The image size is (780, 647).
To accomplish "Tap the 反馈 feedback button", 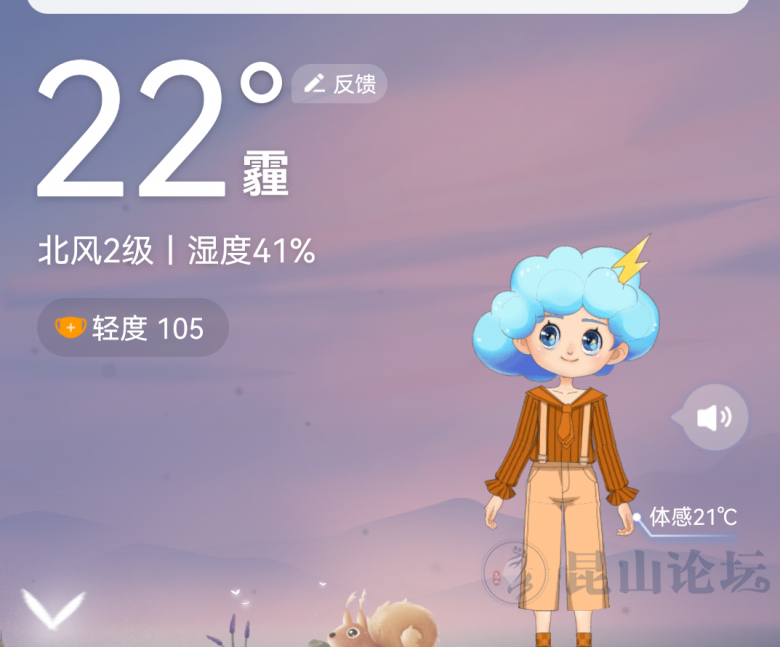I will (x=339, y=84).
